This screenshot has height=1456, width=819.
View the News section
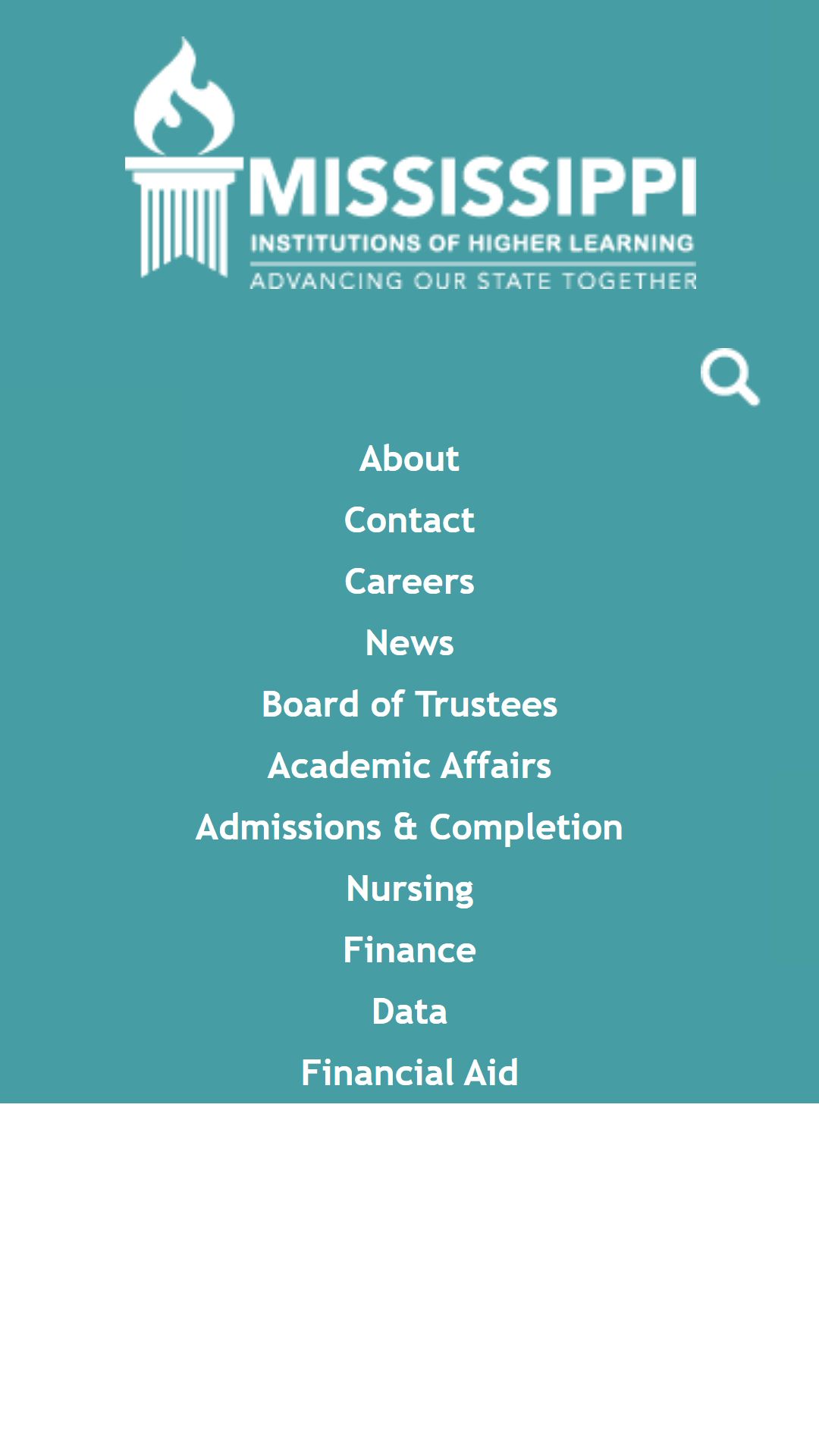(409, 643)
